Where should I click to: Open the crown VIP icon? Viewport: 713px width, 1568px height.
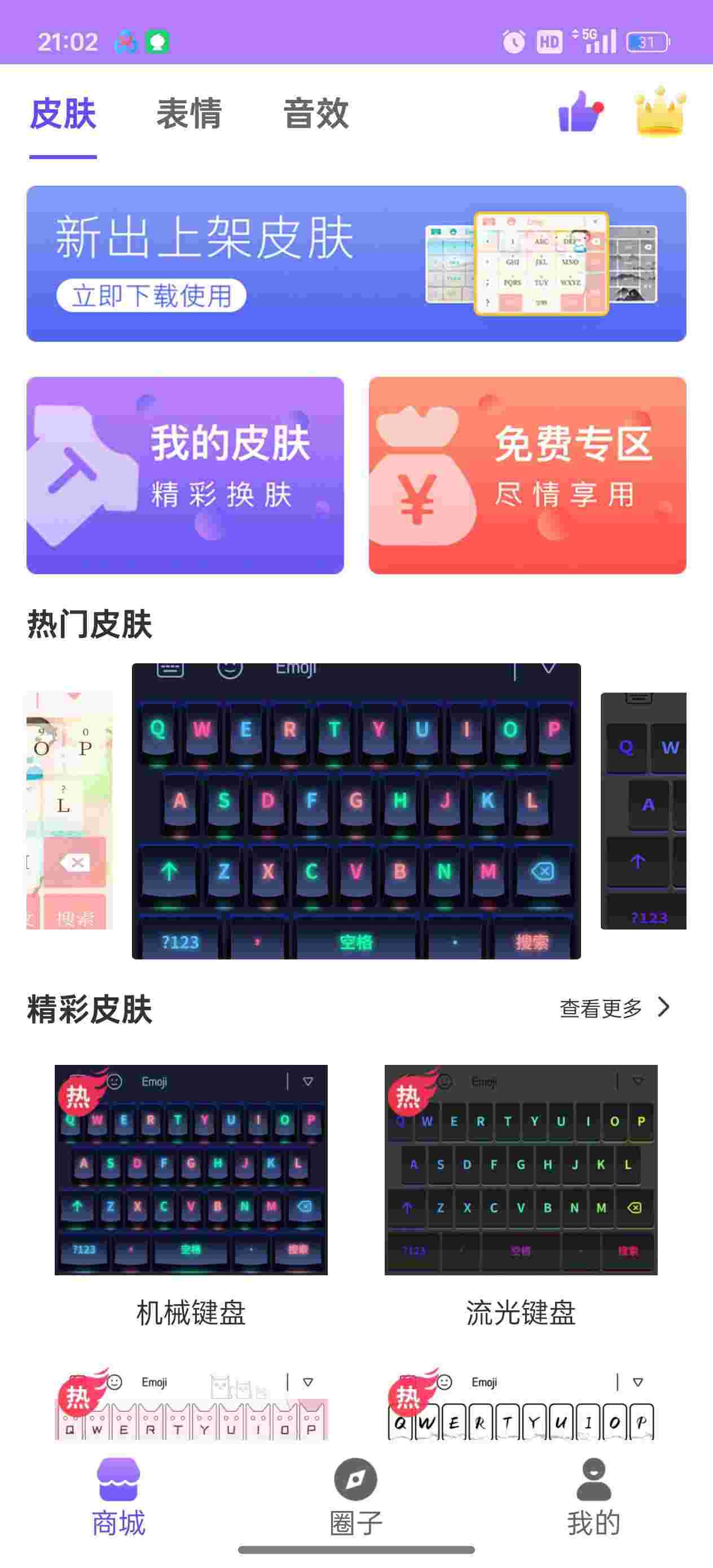[x=660, y=112]
